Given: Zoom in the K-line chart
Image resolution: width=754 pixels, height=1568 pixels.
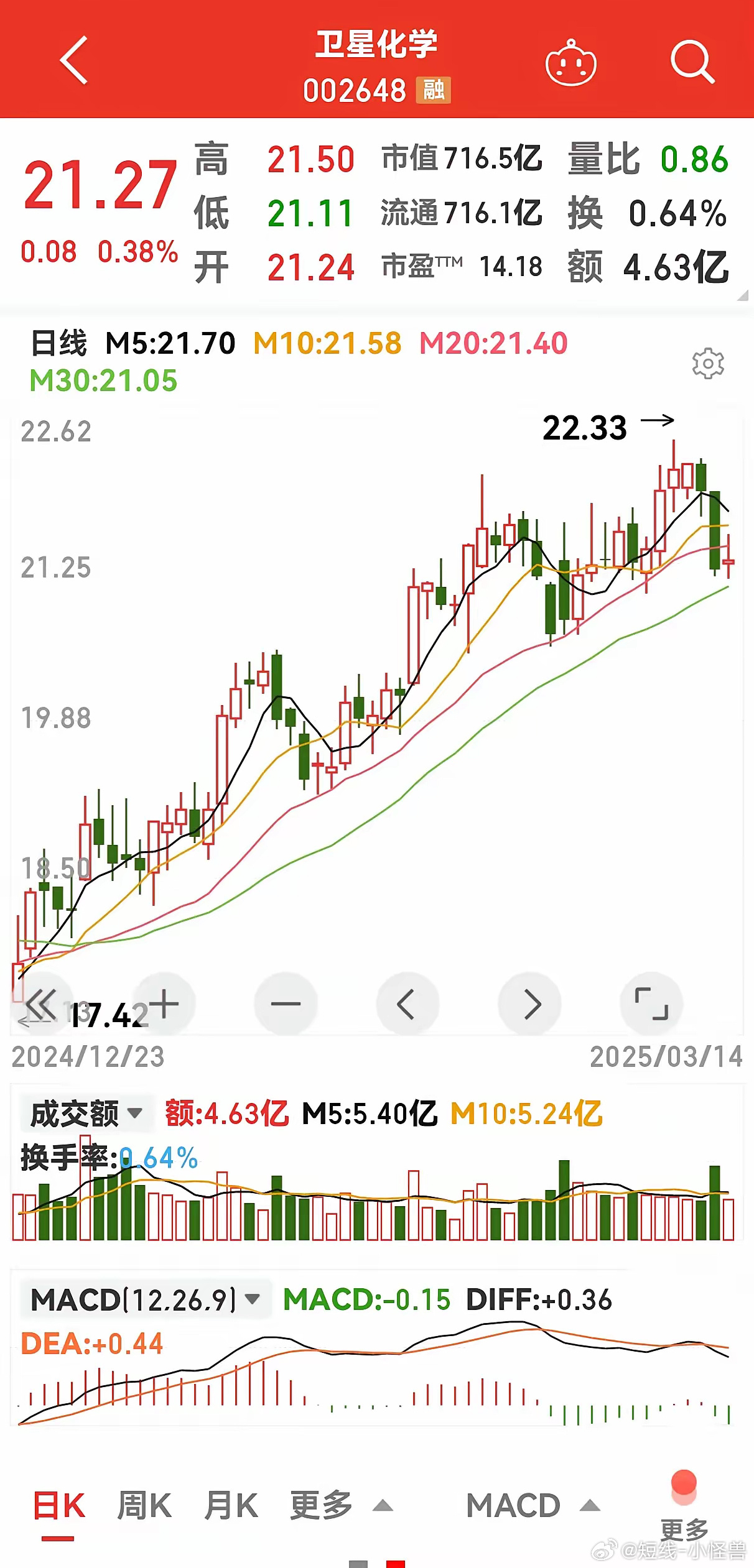Looking at the screenshot, I should [x=164, y=1004].
